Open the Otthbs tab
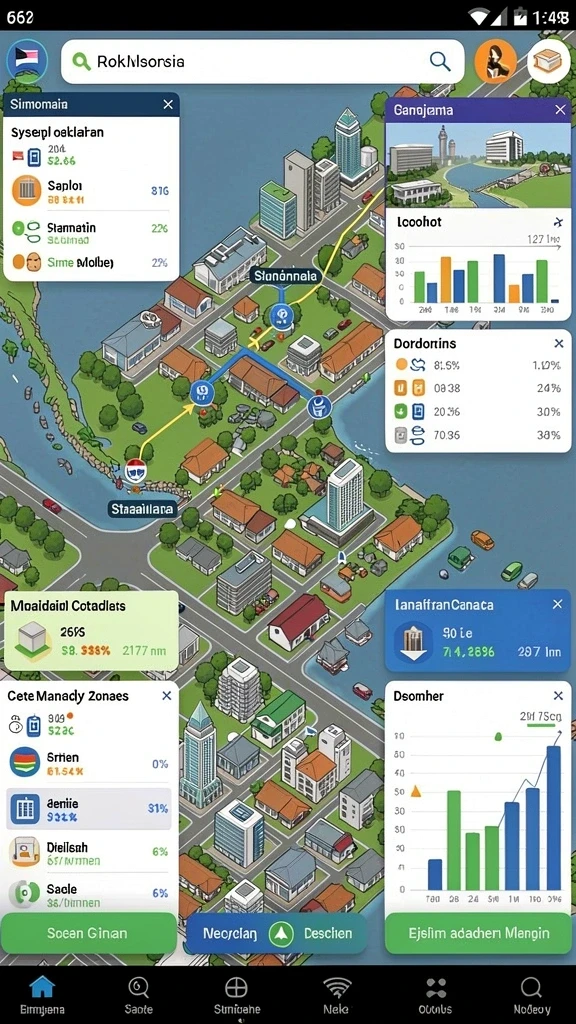This screenshot has height=1024, width=576. coord(435,995)
